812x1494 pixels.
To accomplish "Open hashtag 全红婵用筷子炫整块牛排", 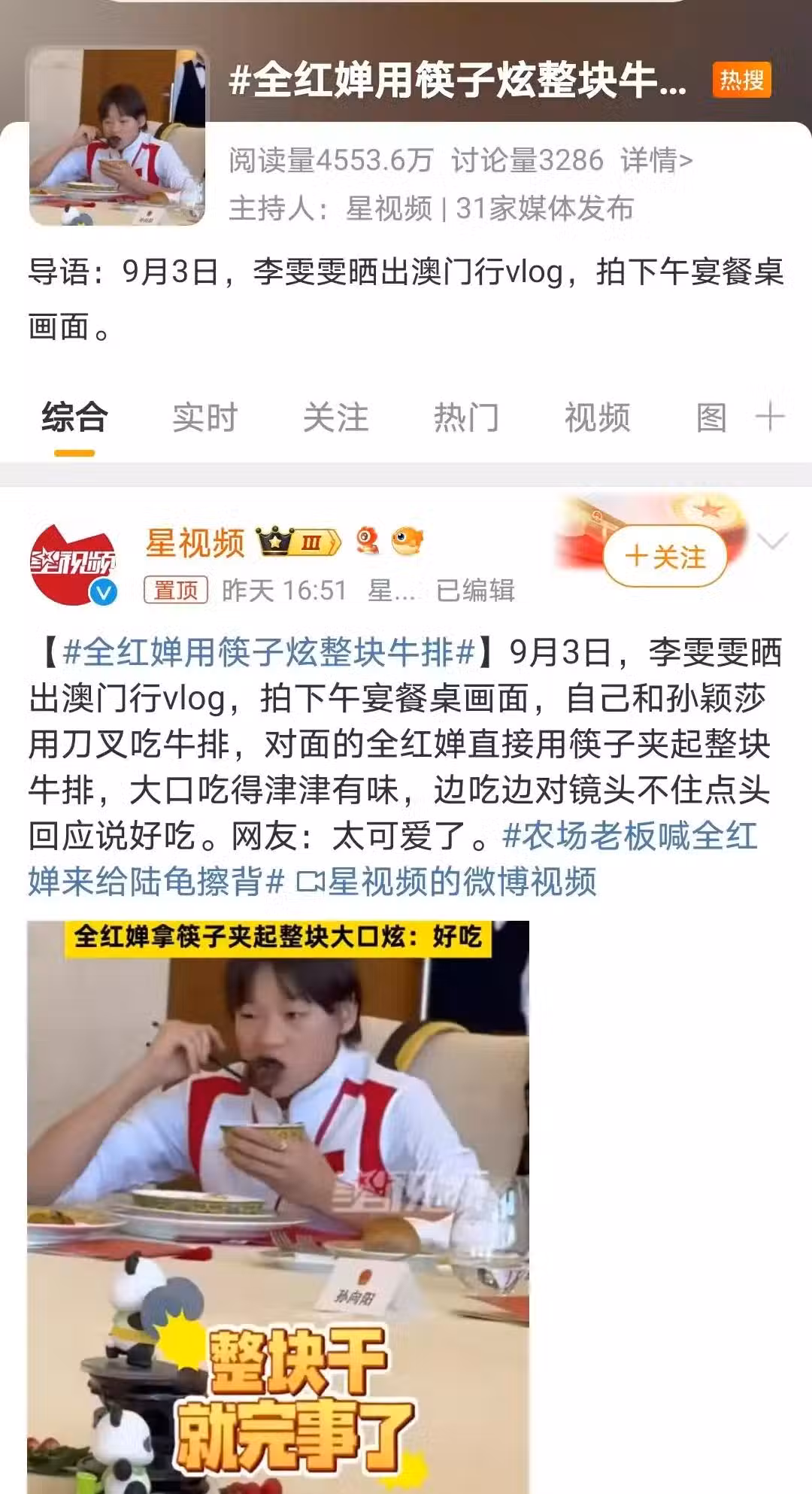I will [269, 651].
